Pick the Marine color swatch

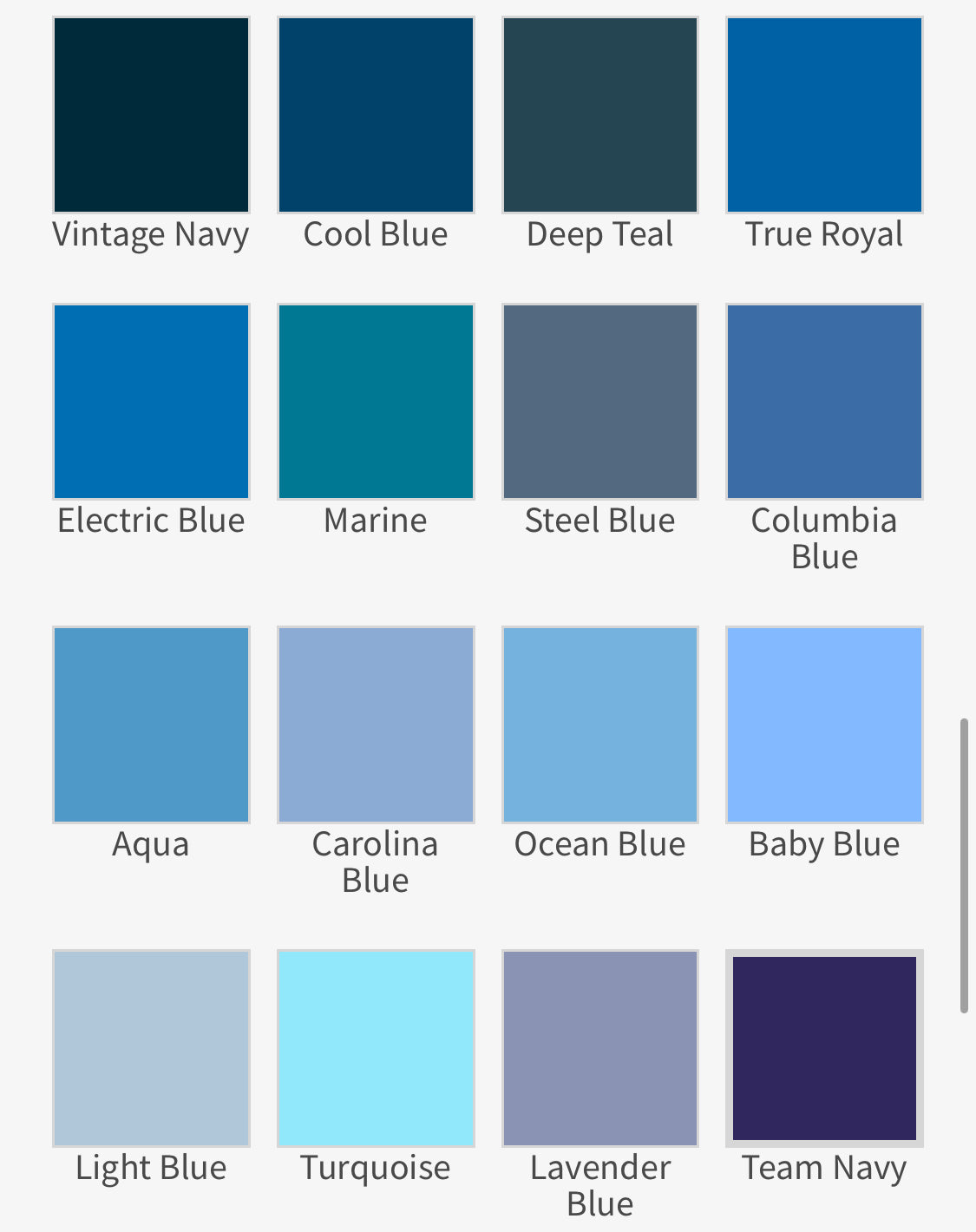(x=376, y=401)
